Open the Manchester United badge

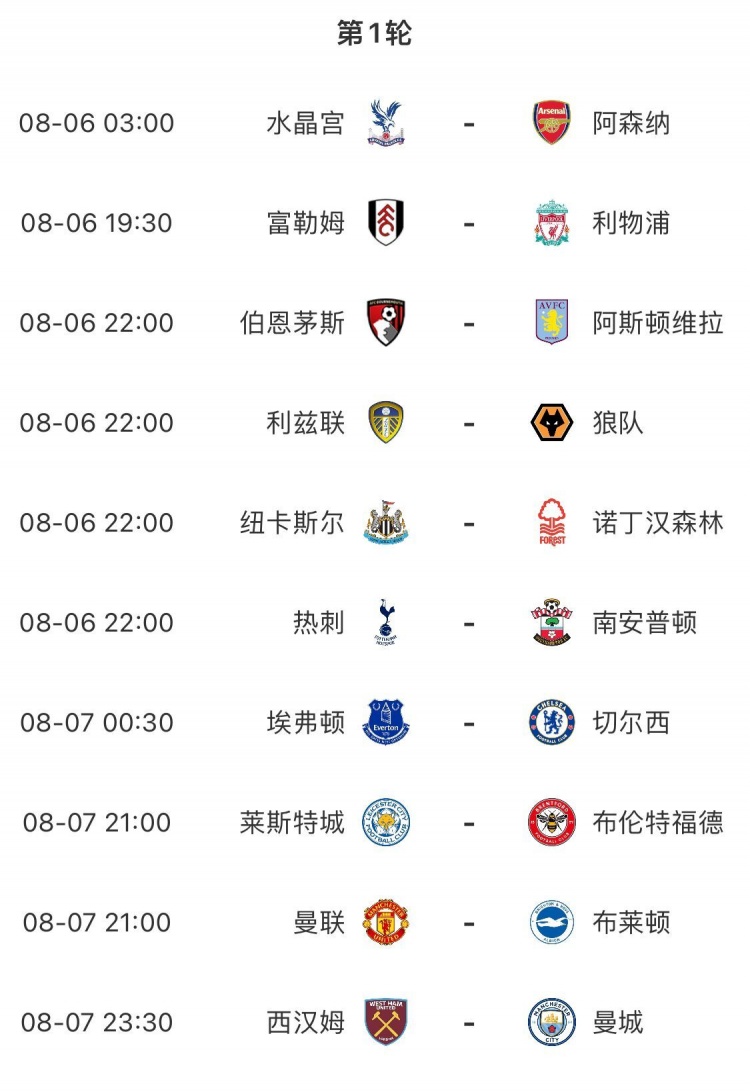pos(385,922)
